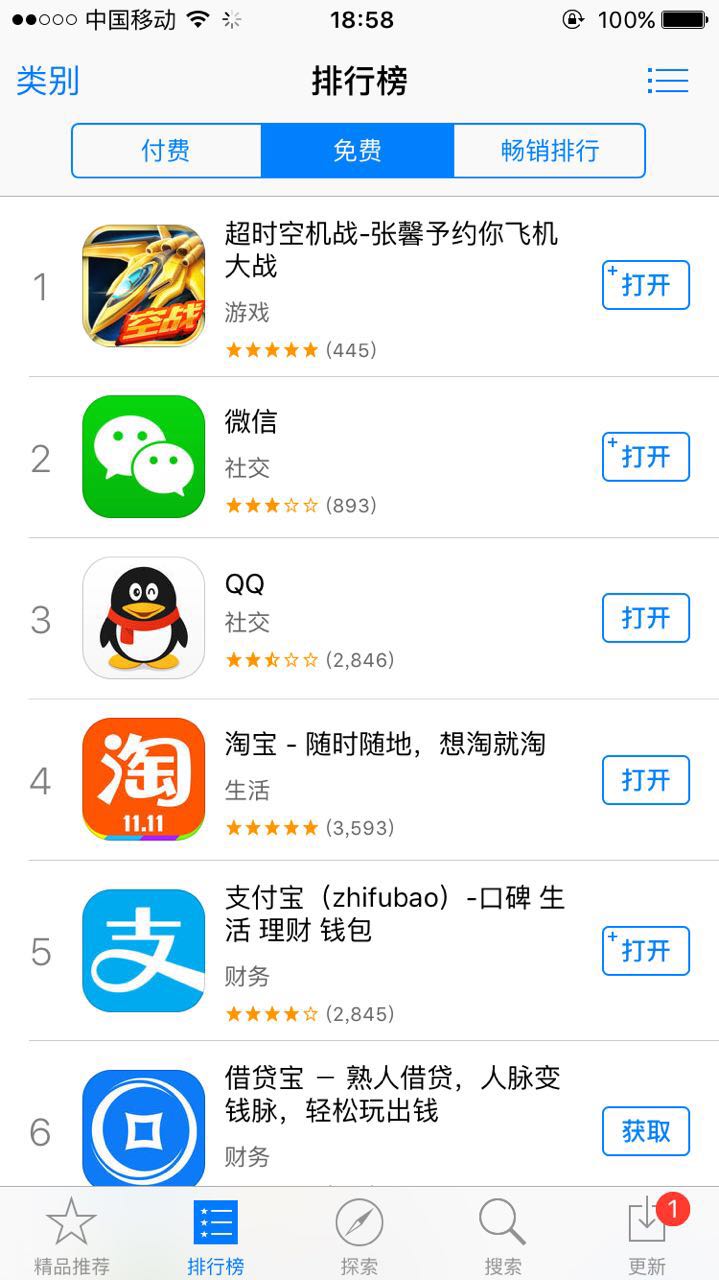
Task: Open the list view icon
Action: (667, 81)
